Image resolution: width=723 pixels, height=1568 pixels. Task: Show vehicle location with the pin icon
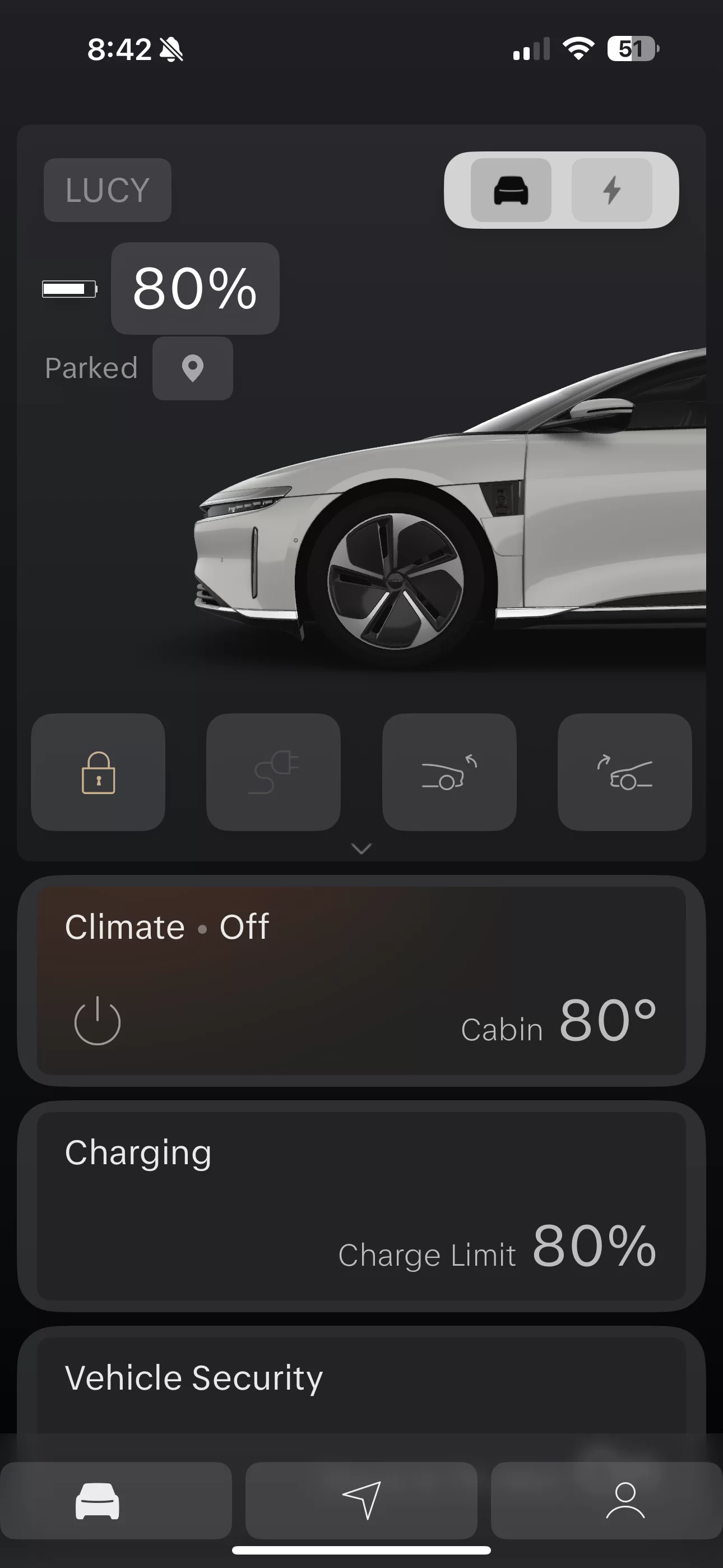pyautogui.click(x=192, y=368)
